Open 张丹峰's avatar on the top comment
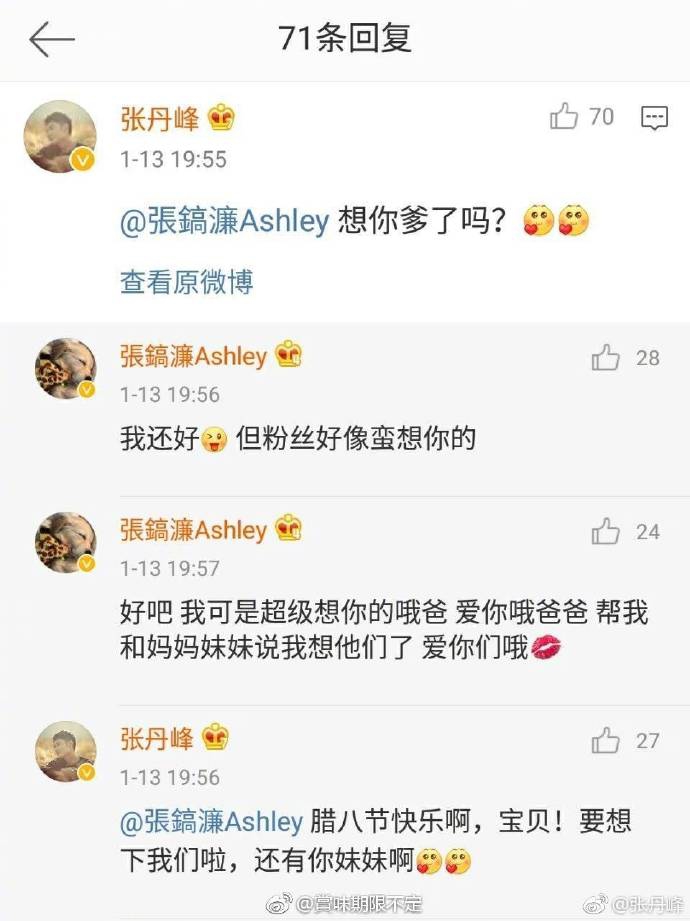 (60, 137)
